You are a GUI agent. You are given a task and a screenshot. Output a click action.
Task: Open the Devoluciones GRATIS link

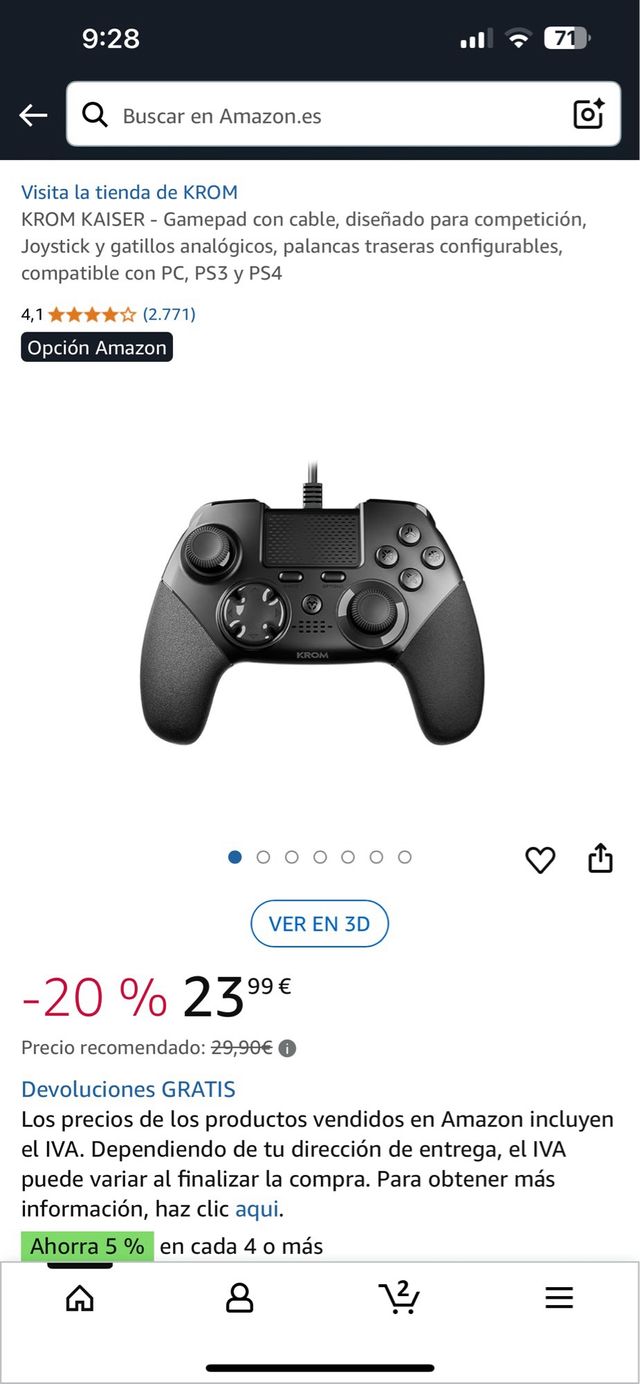click(128, 1089)
